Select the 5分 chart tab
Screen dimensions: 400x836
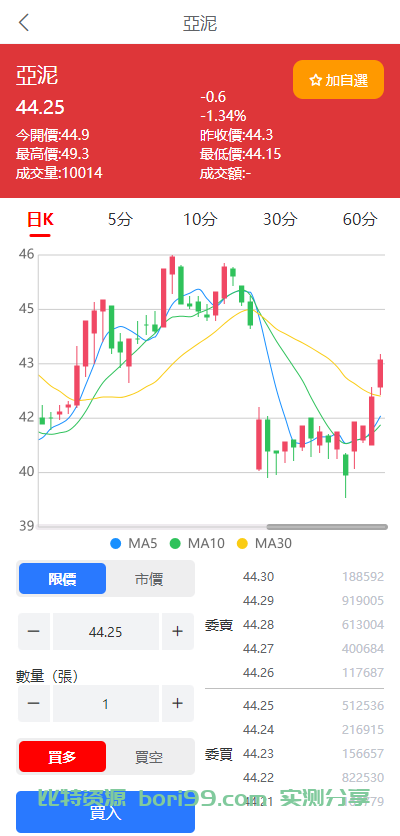tap(120, 219)
